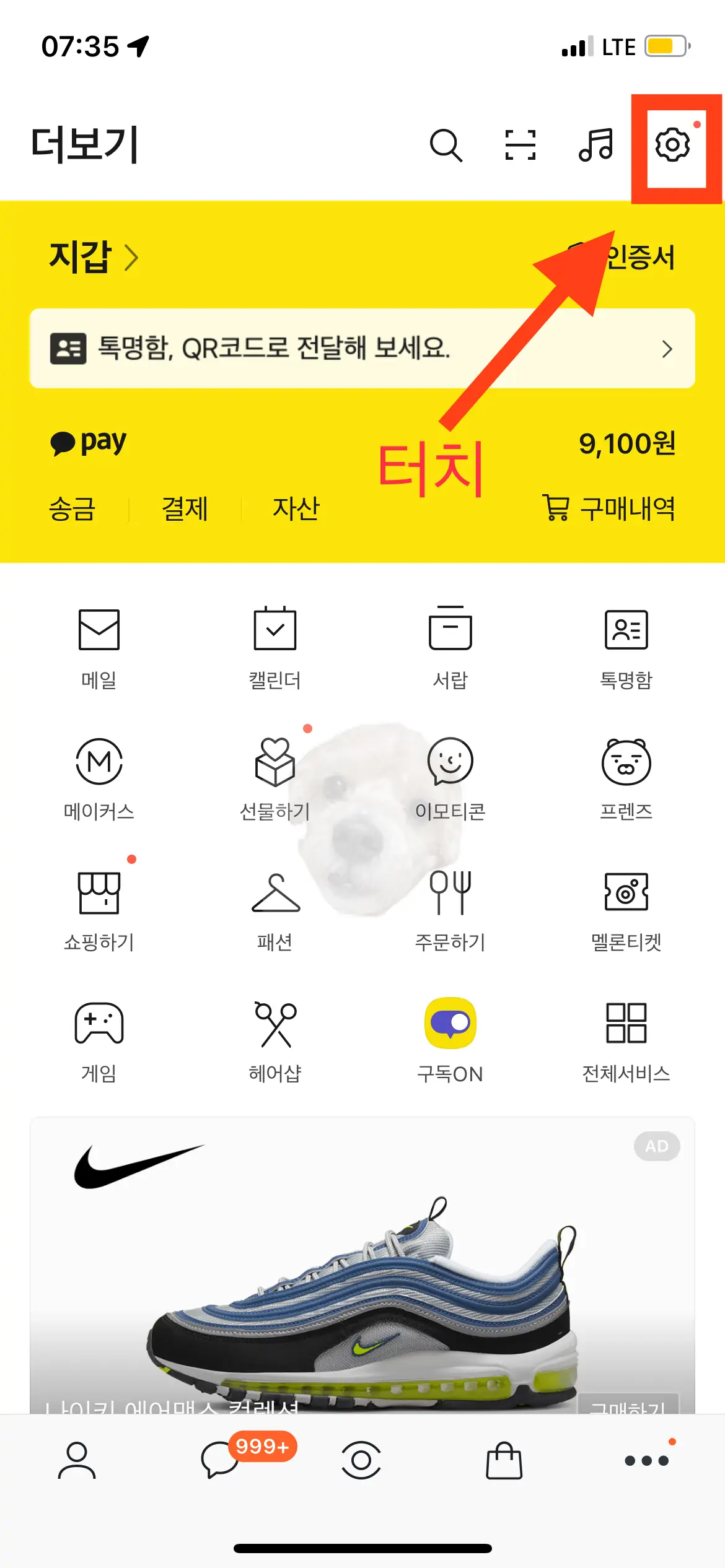Open the 메일 (Mail) service icon
725x1568 pixels.
pos(99,629)
